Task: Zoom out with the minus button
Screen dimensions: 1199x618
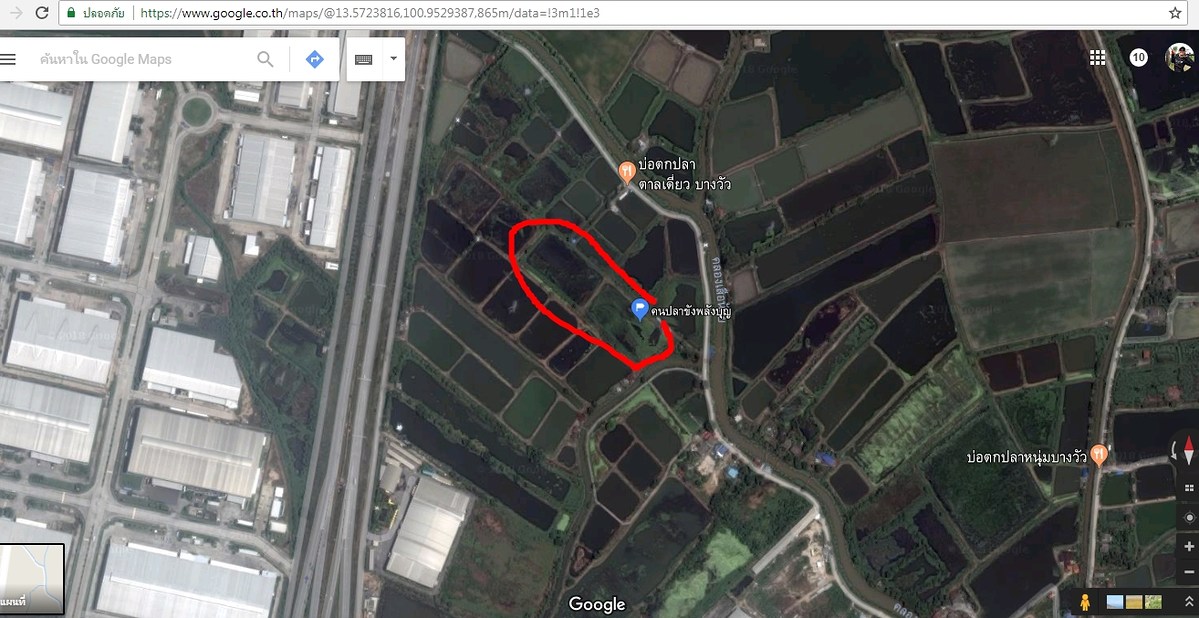Action: pyautogui.click(x=1188, y=571)
